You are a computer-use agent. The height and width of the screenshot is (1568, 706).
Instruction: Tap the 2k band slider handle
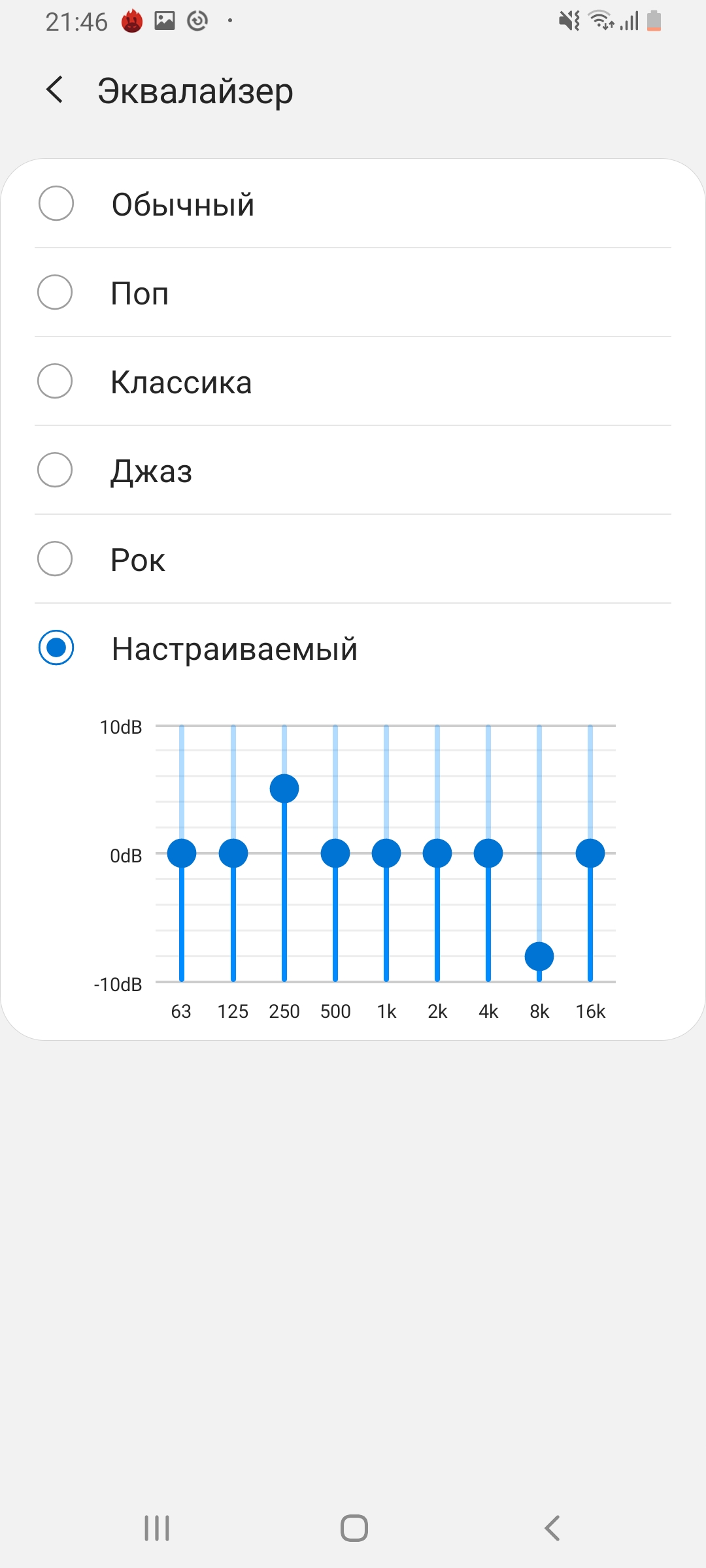[x=437, y=853]
